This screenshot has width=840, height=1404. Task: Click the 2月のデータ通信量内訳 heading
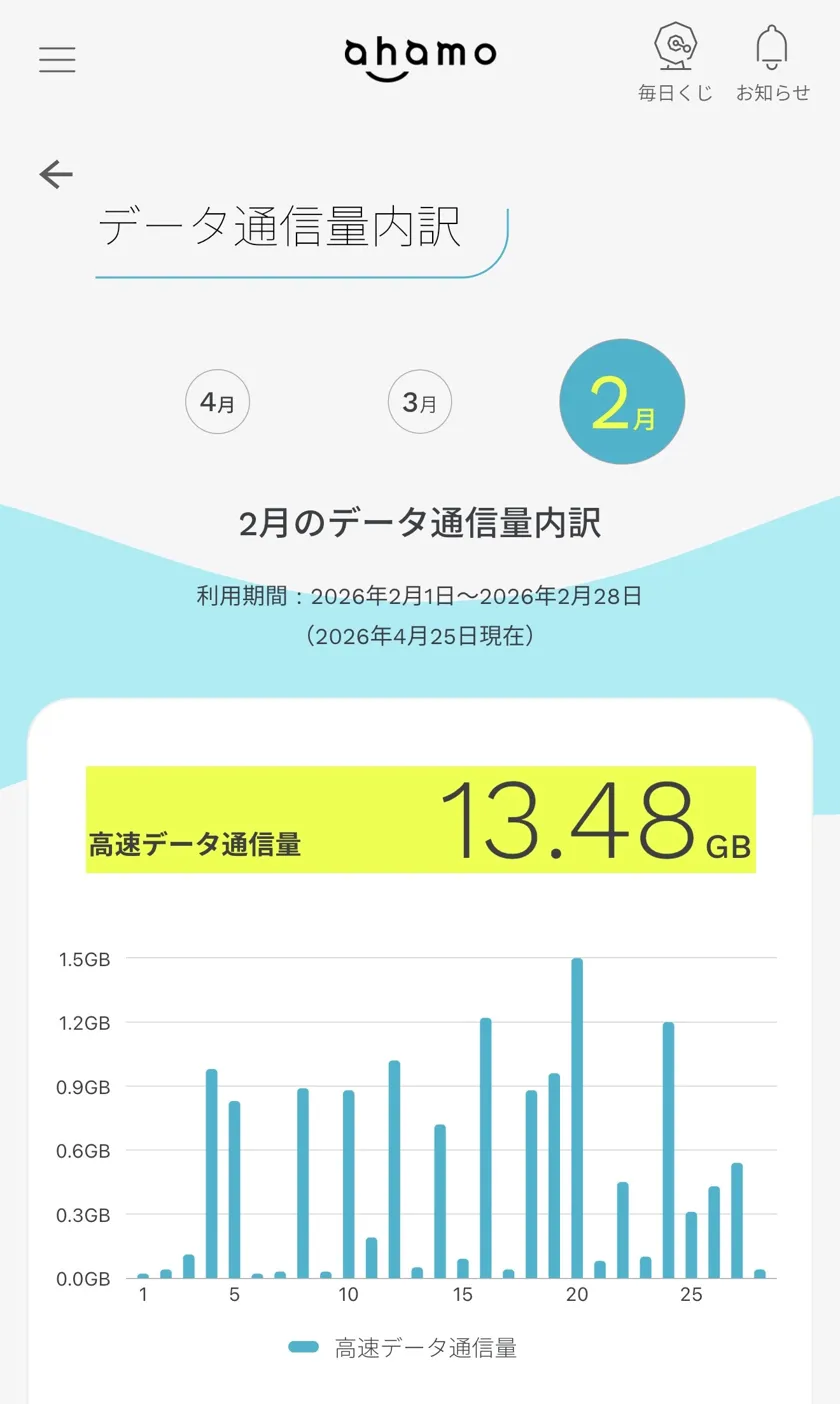coord(420,524)
